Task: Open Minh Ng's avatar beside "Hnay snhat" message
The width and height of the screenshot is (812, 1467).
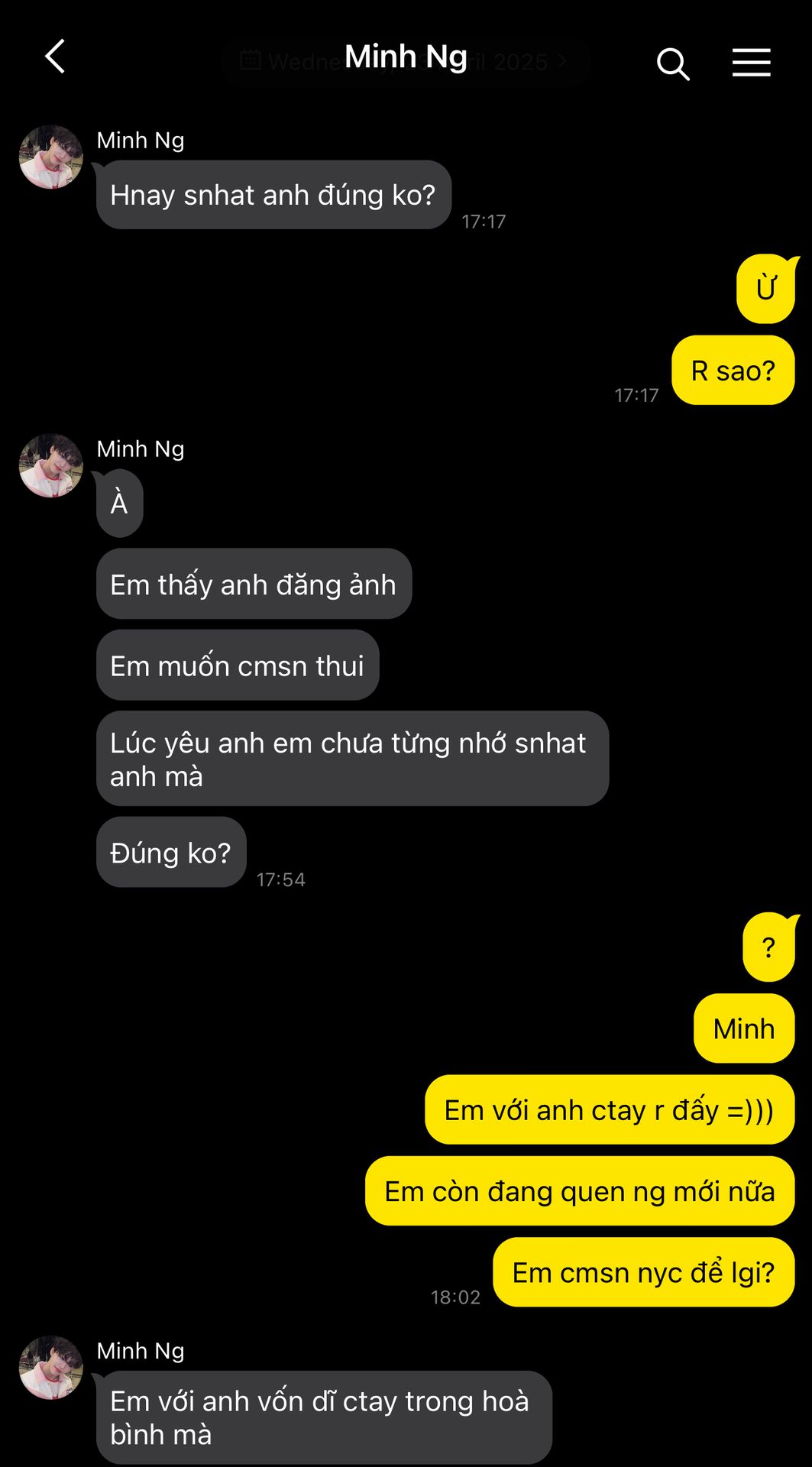Action: click(x=51, y=157)
